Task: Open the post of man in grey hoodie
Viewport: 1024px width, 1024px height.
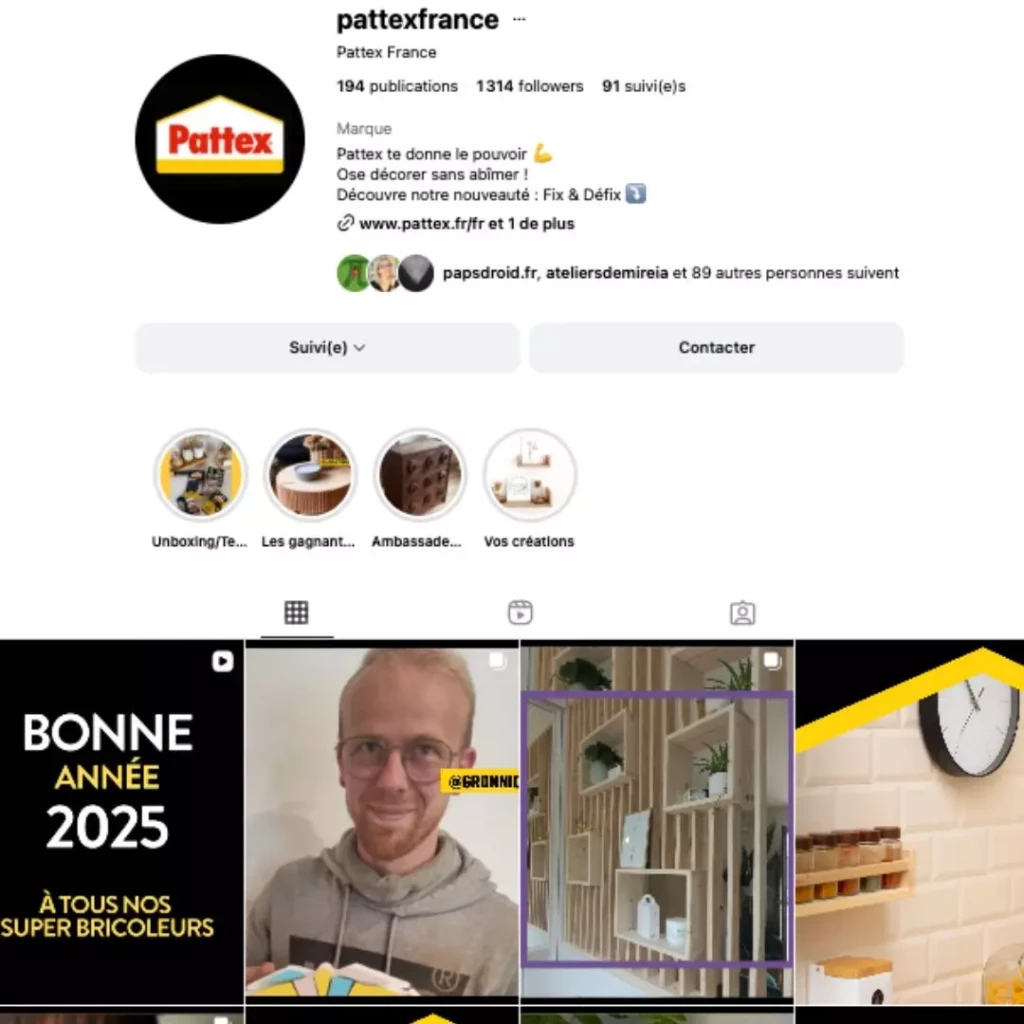Action: [x=382, y=820]
